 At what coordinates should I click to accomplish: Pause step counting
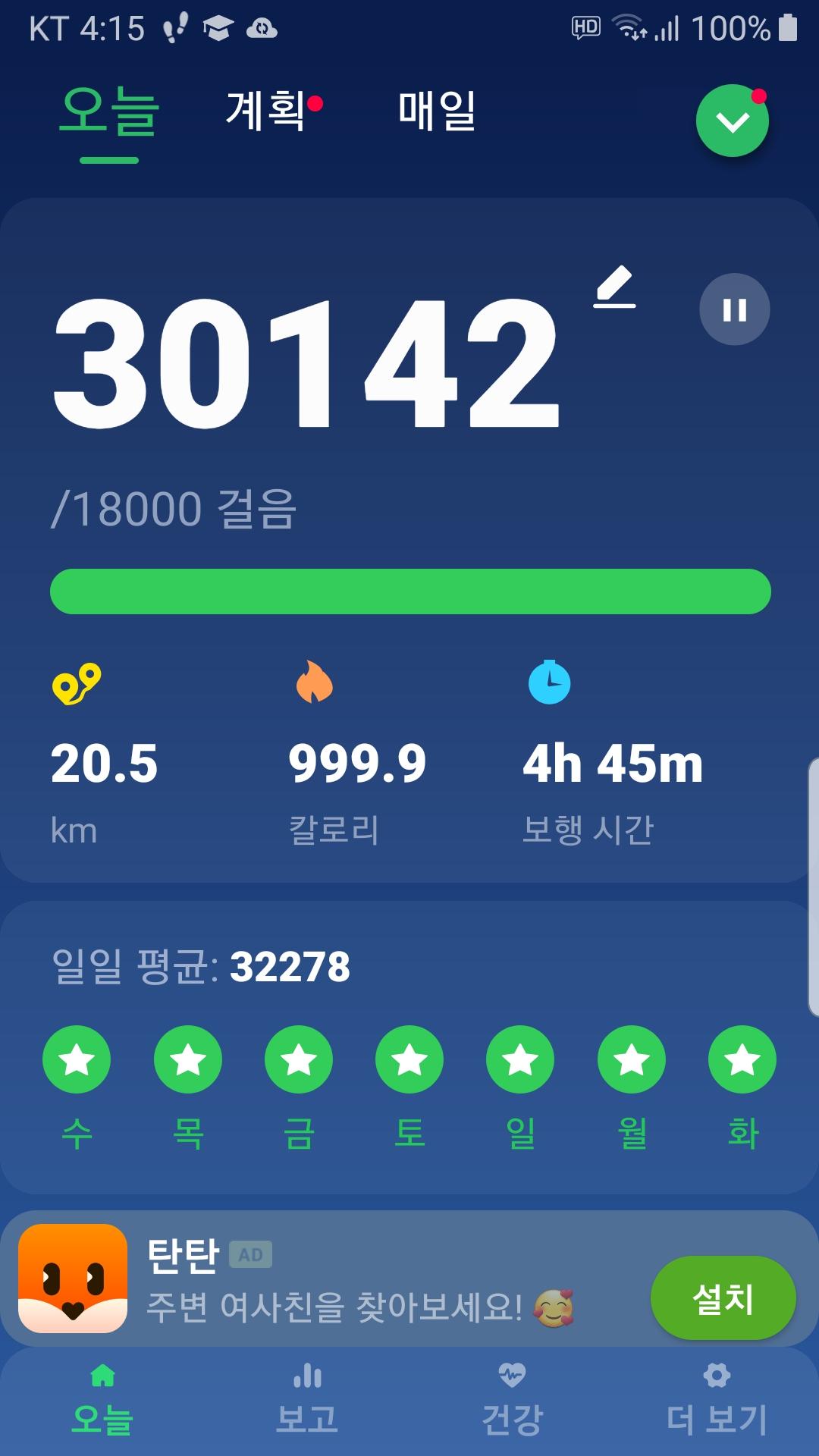(x=734, y=309)
